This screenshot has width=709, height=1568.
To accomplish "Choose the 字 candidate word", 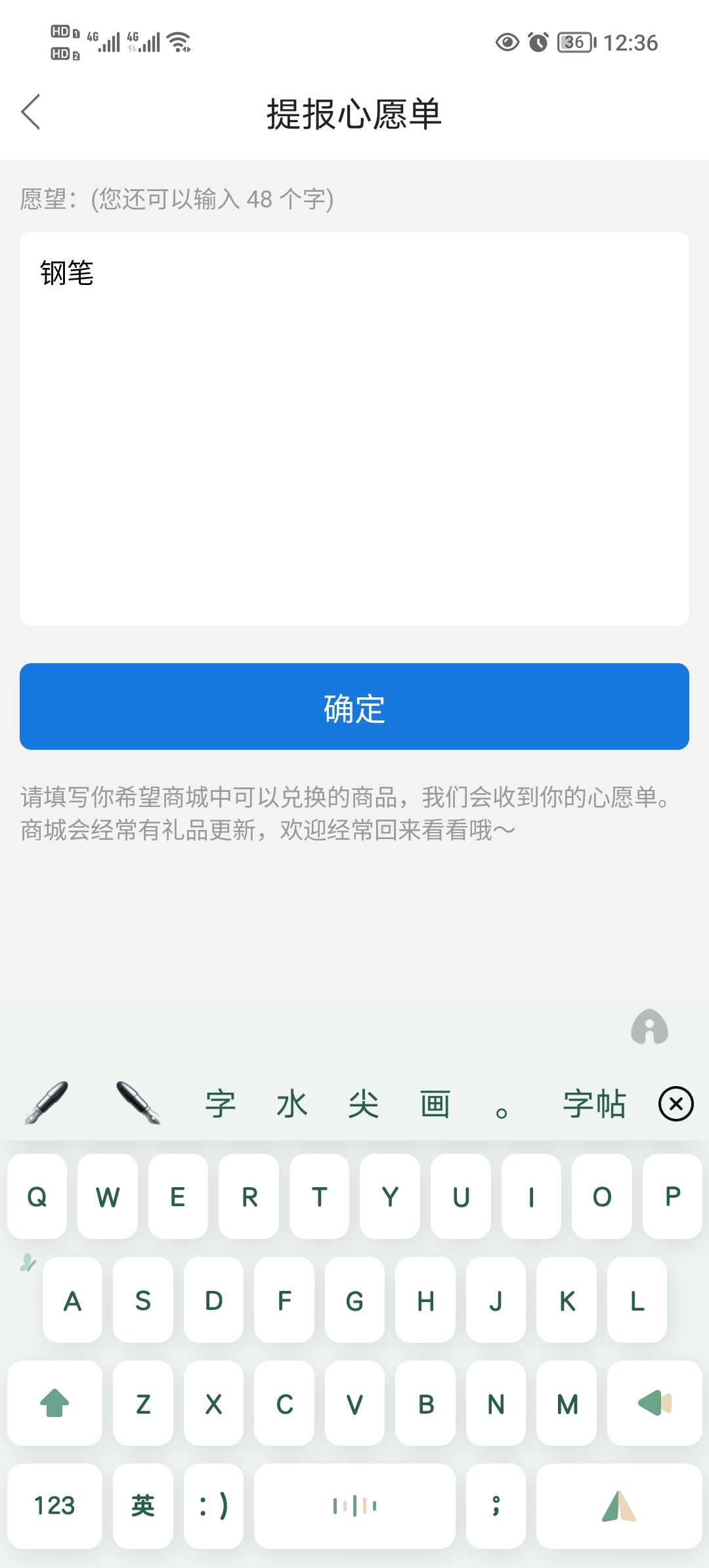I will [221, 1104].
